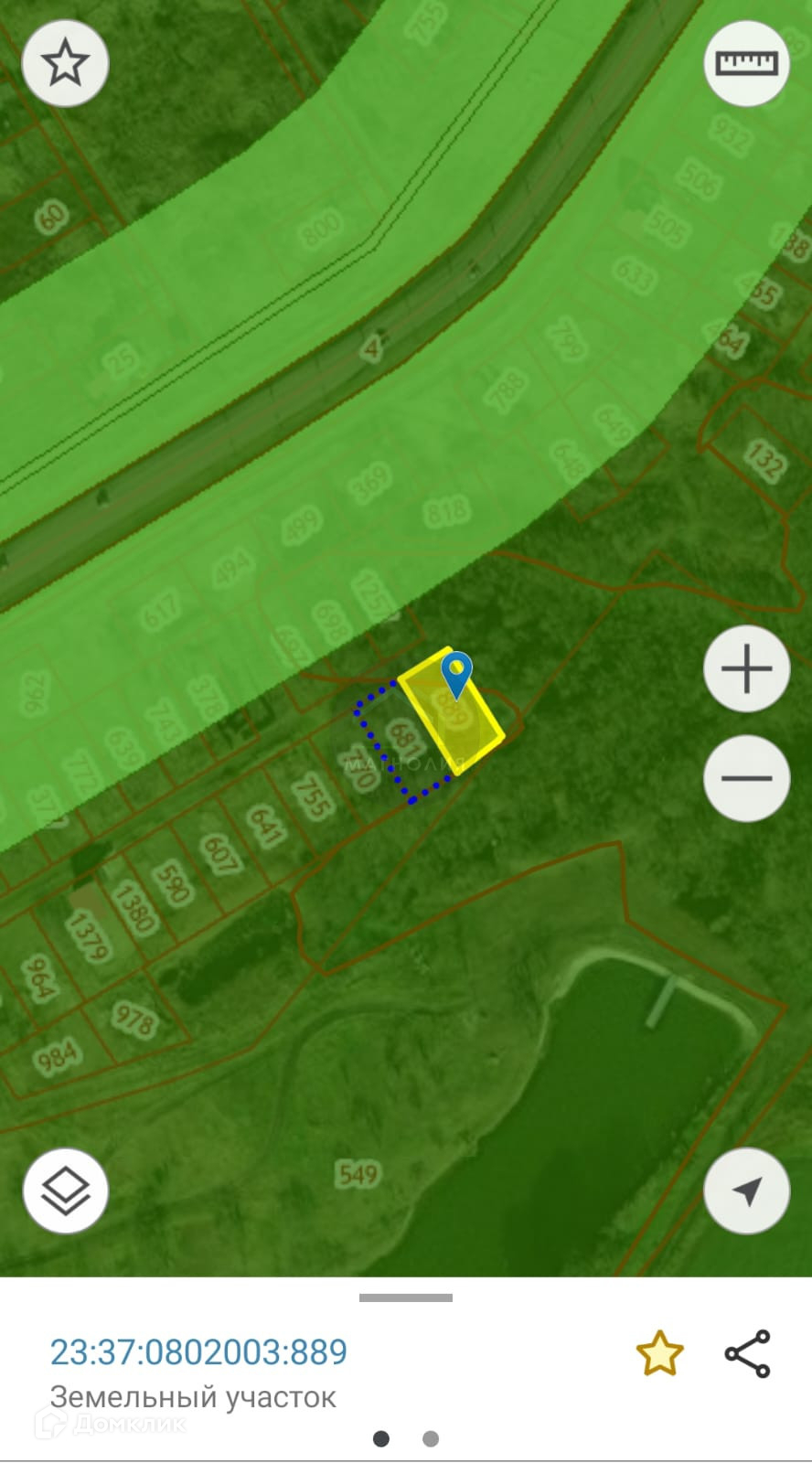Open the favorites list star button
812x1463 pixels.
[x=65, y=64]
